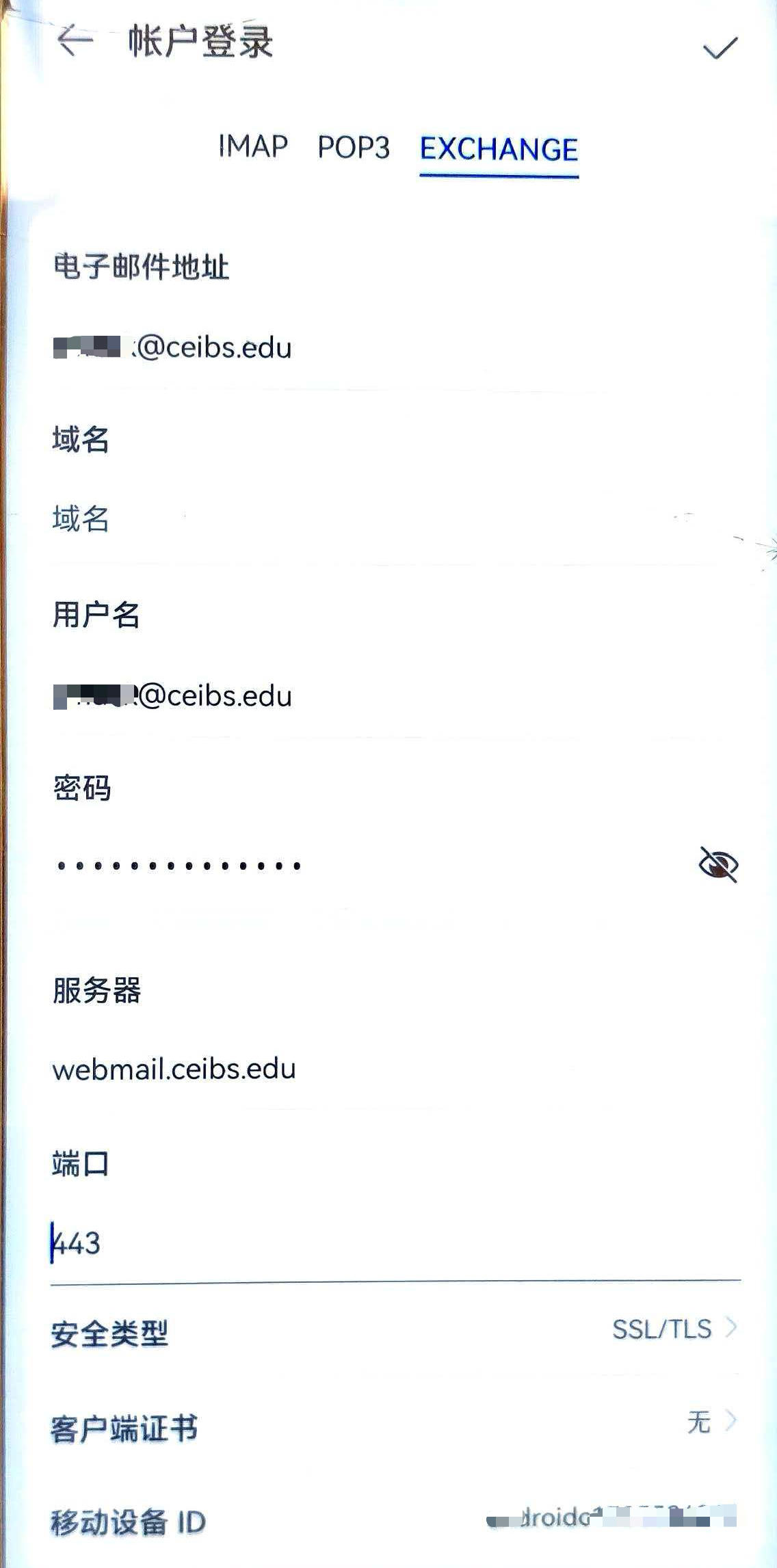Image resolution: width=777 pixels, height=1568 pixels.
Task: Confirm account login with the checkmark
Action: click(720, 48)
